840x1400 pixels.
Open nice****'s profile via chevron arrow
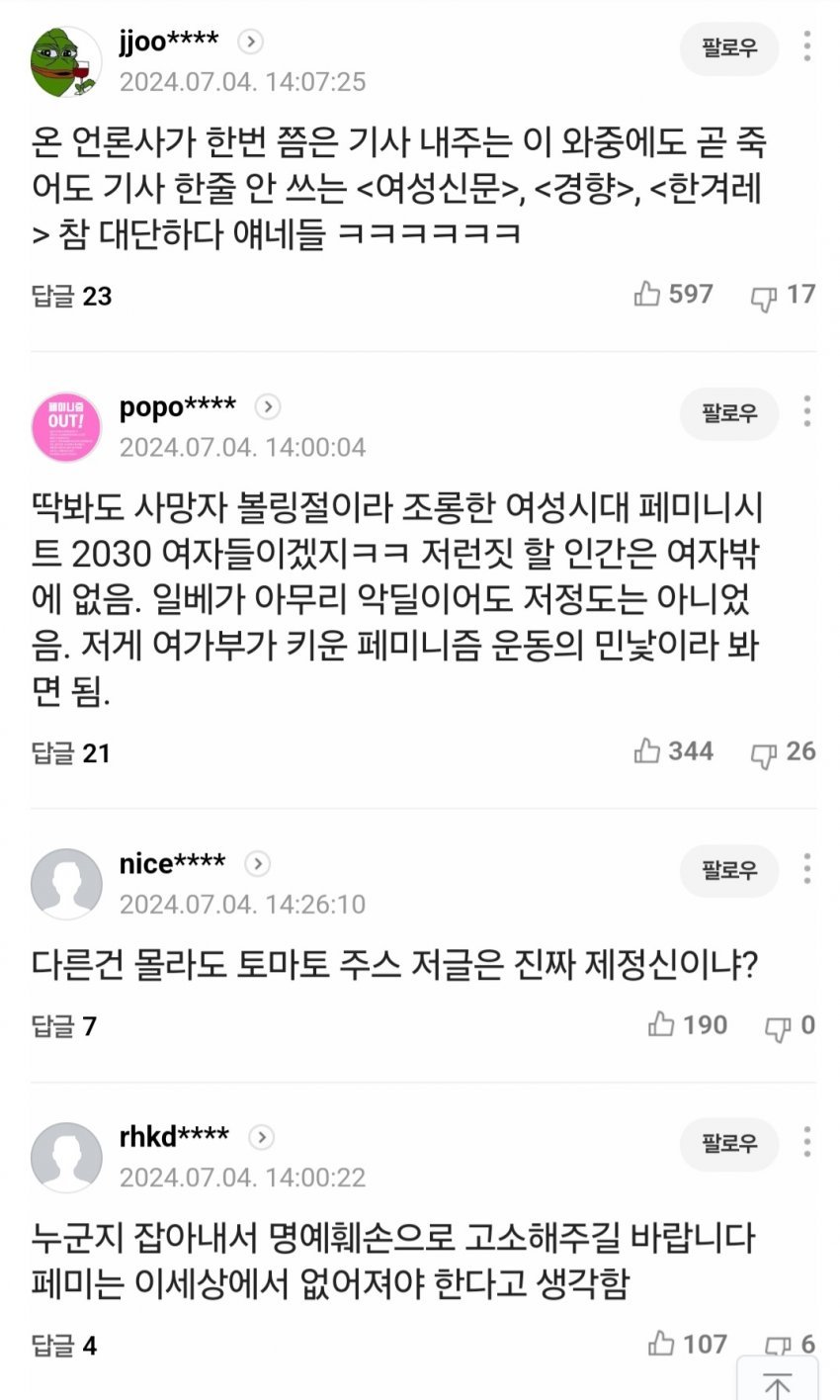click(x=257, y=863)
